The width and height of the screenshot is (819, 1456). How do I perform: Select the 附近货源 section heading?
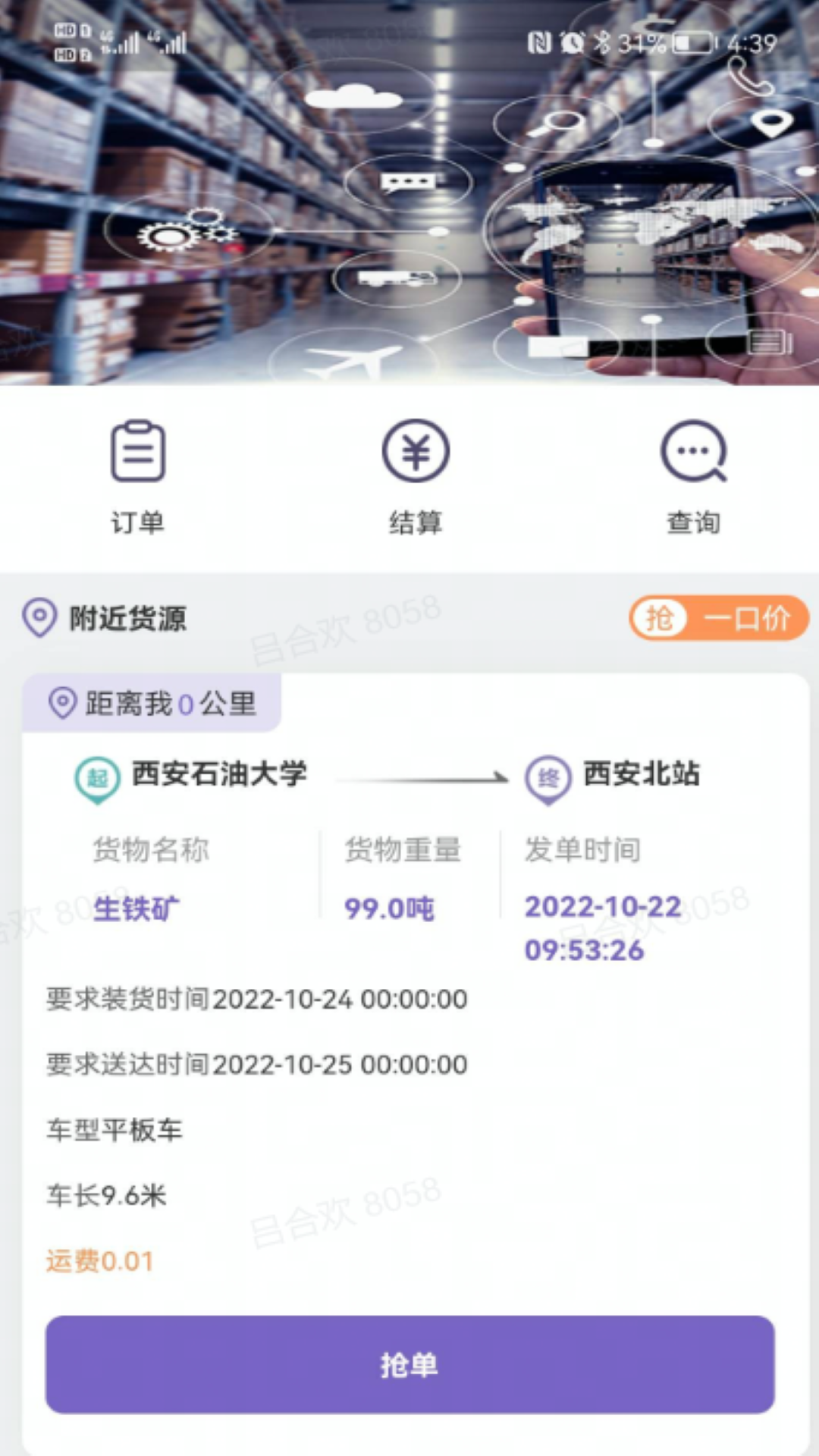(127, 617)
